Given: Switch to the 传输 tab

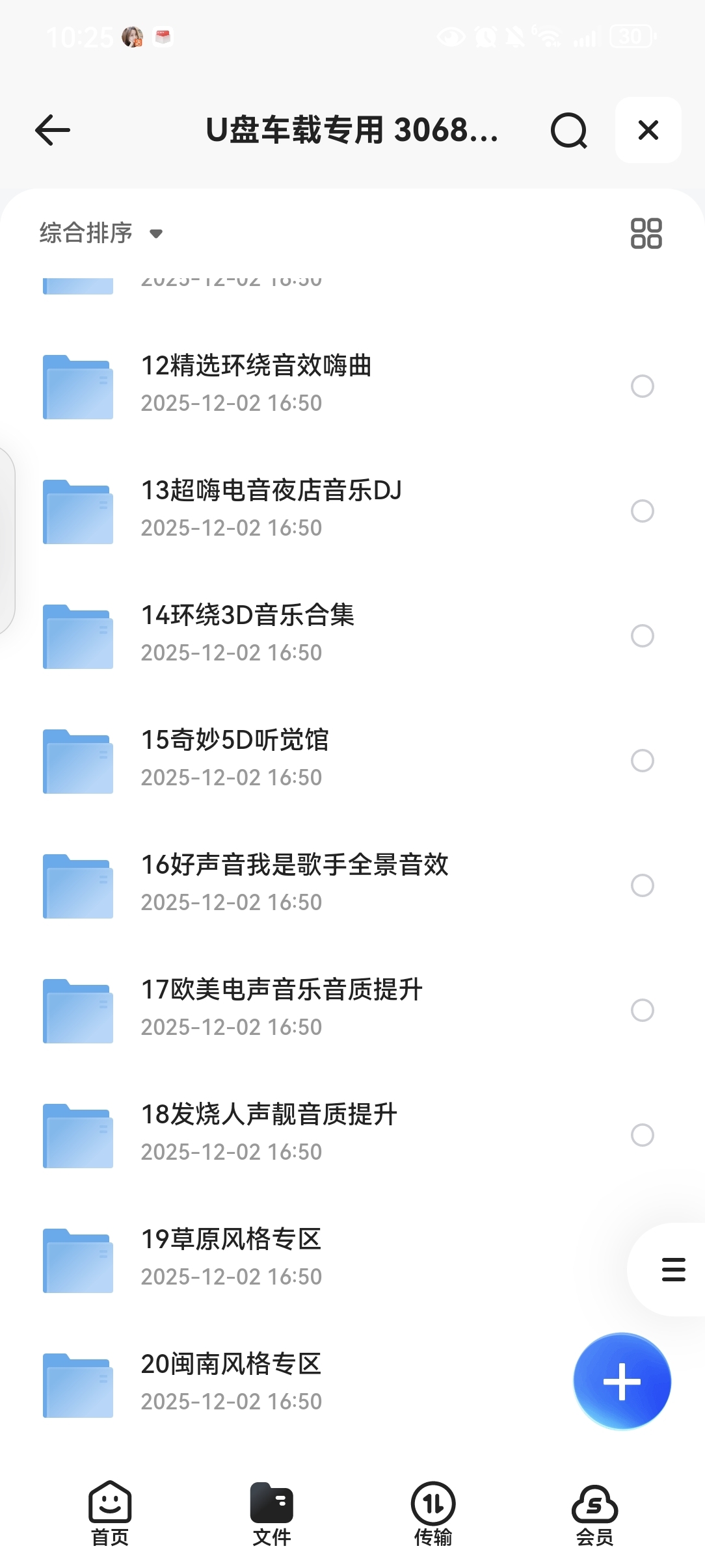Looking at the screenshot, I should [x=433, y=1514].
